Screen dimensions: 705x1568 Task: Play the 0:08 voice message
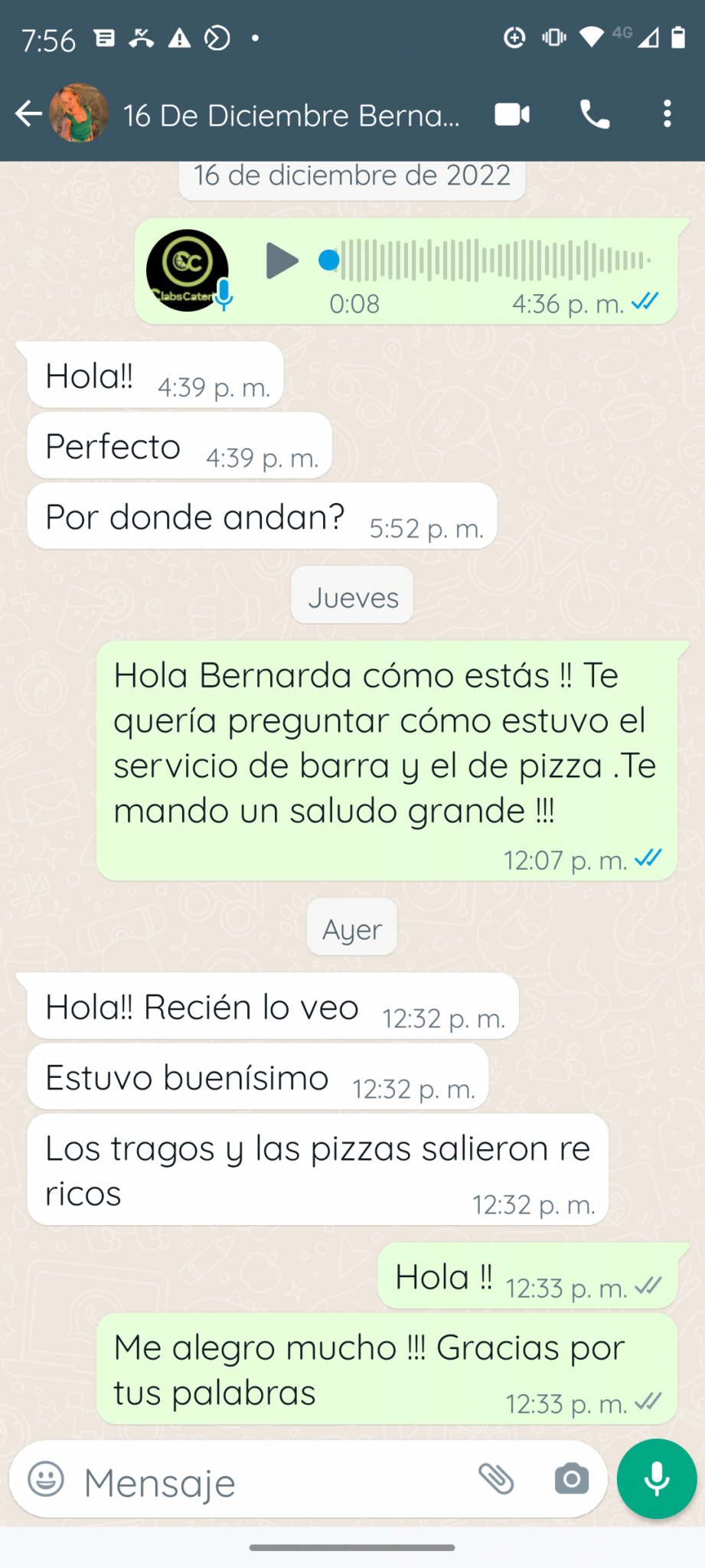click(281, 260)
